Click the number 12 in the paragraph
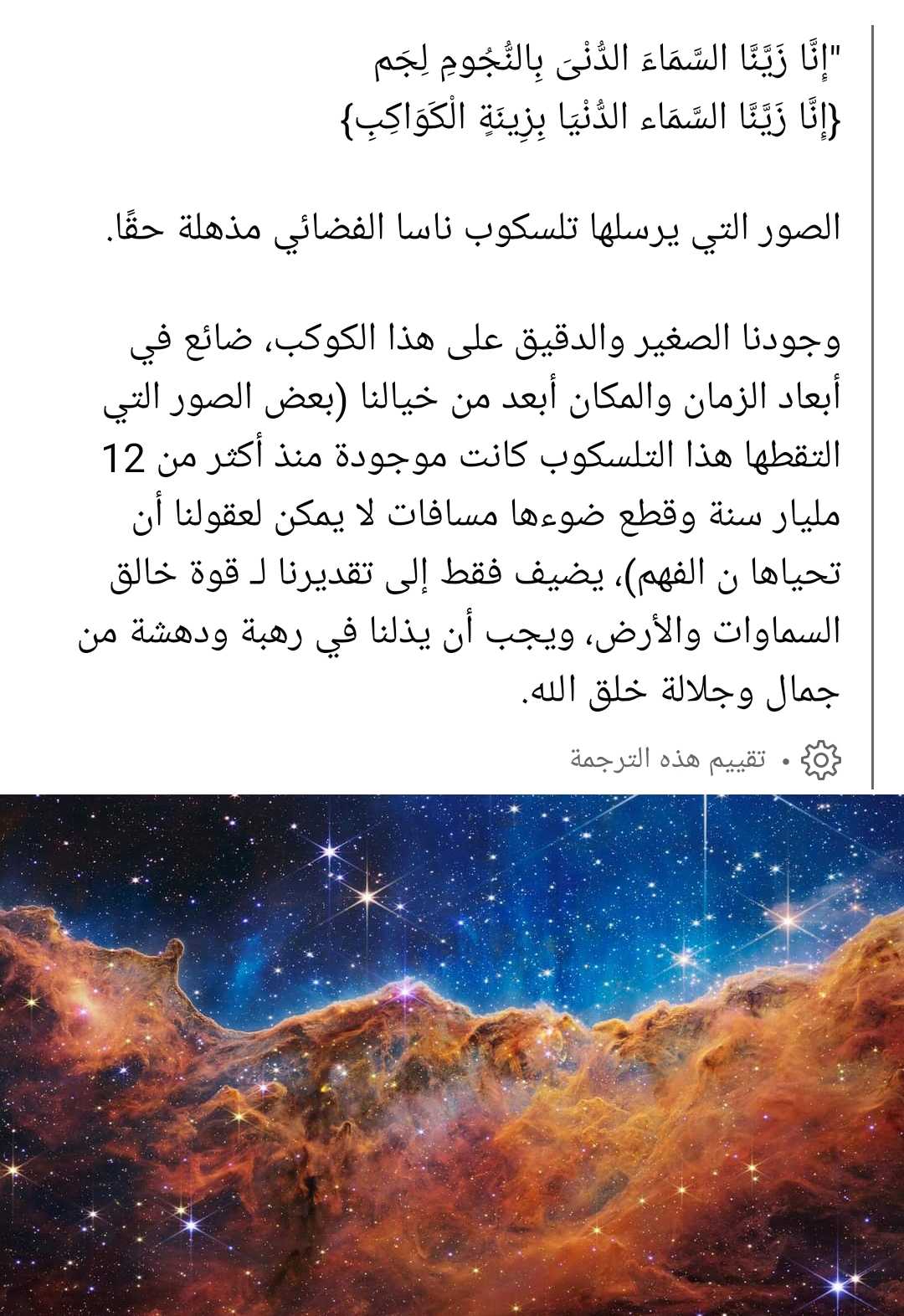The height and width of the screenshot is (1316, 904). coord(126,456)
